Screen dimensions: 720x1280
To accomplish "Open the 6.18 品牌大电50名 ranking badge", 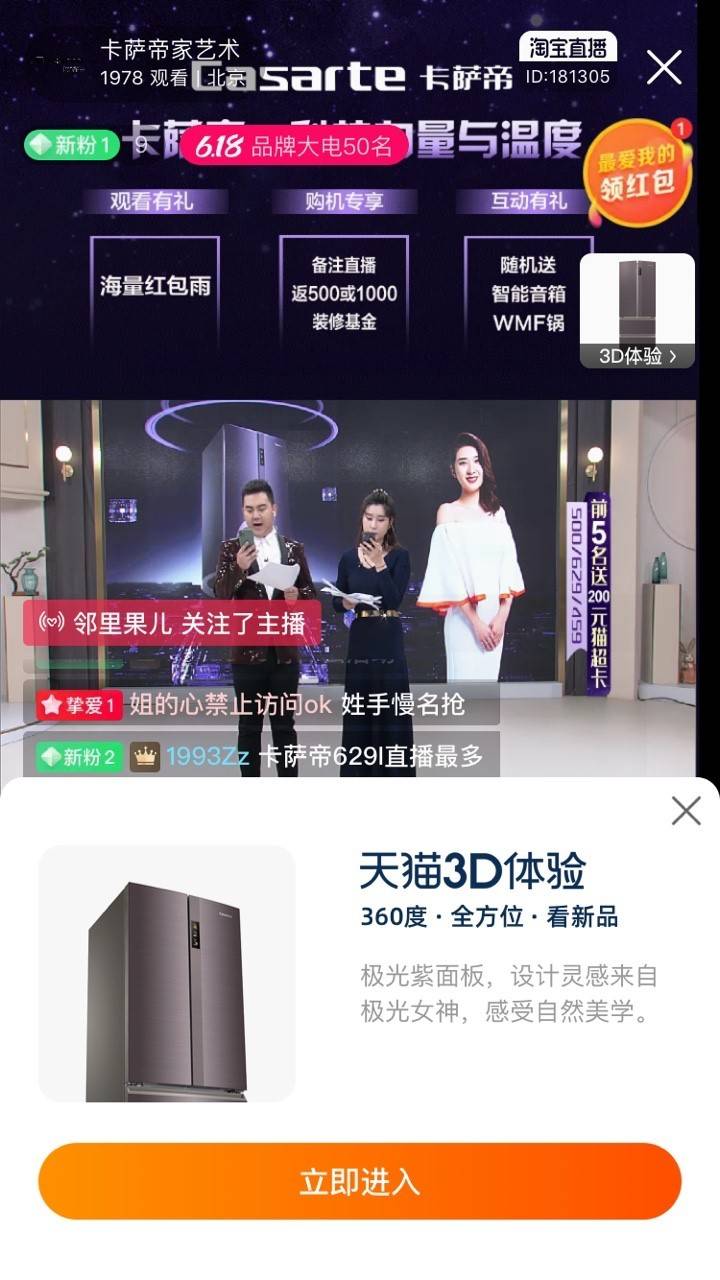I will pos(294,146).
